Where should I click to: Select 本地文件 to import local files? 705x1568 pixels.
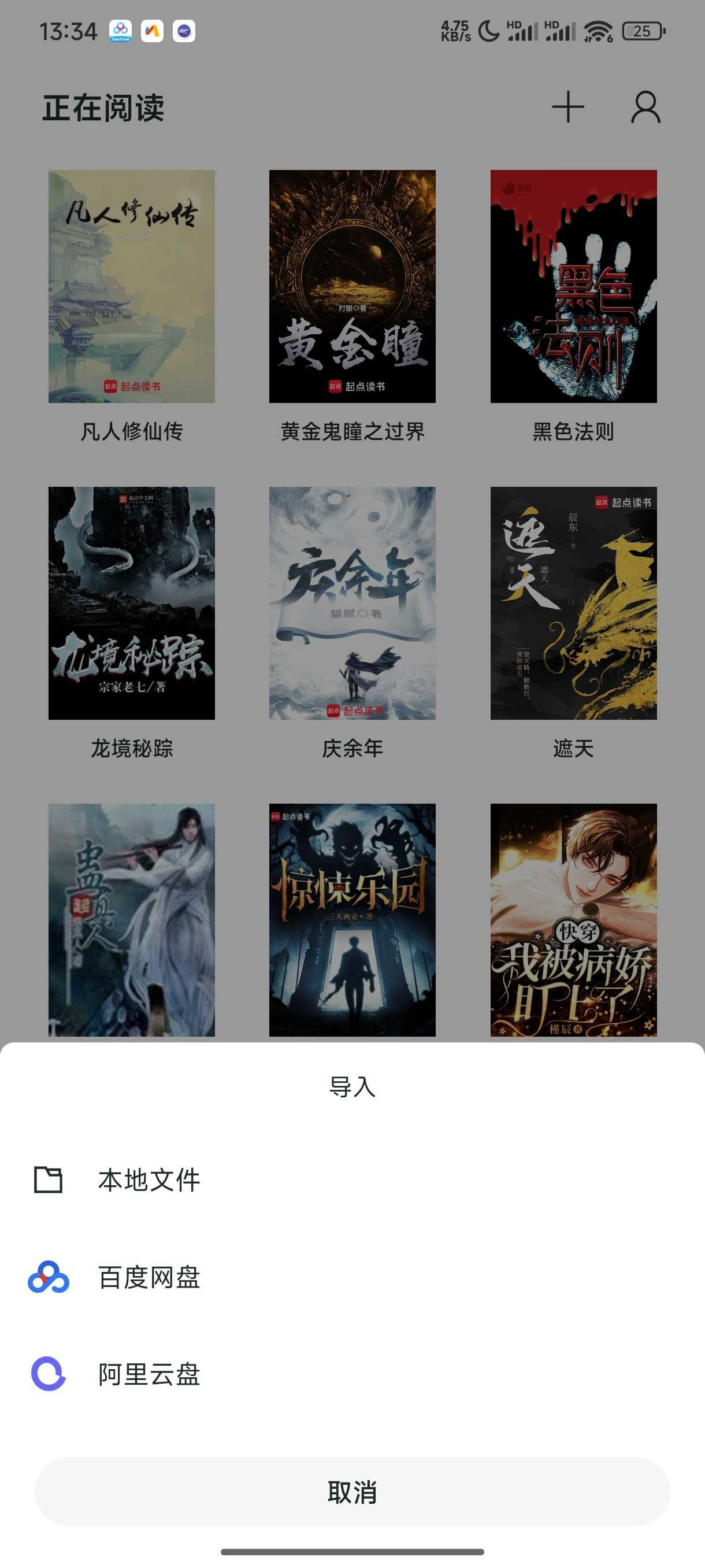click(x=149, y=1180)
